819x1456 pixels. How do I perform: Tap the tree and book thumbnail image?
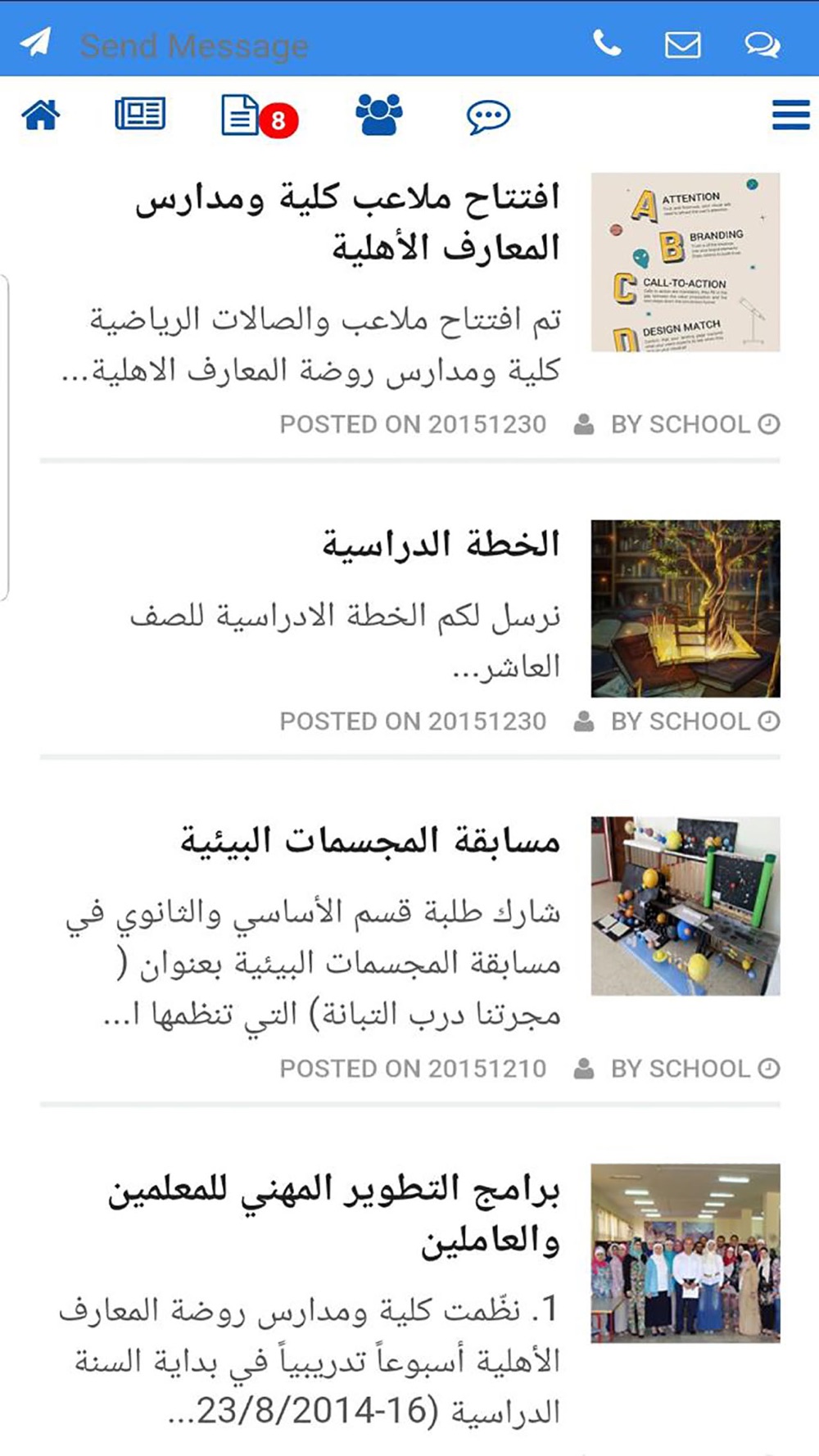686,608
